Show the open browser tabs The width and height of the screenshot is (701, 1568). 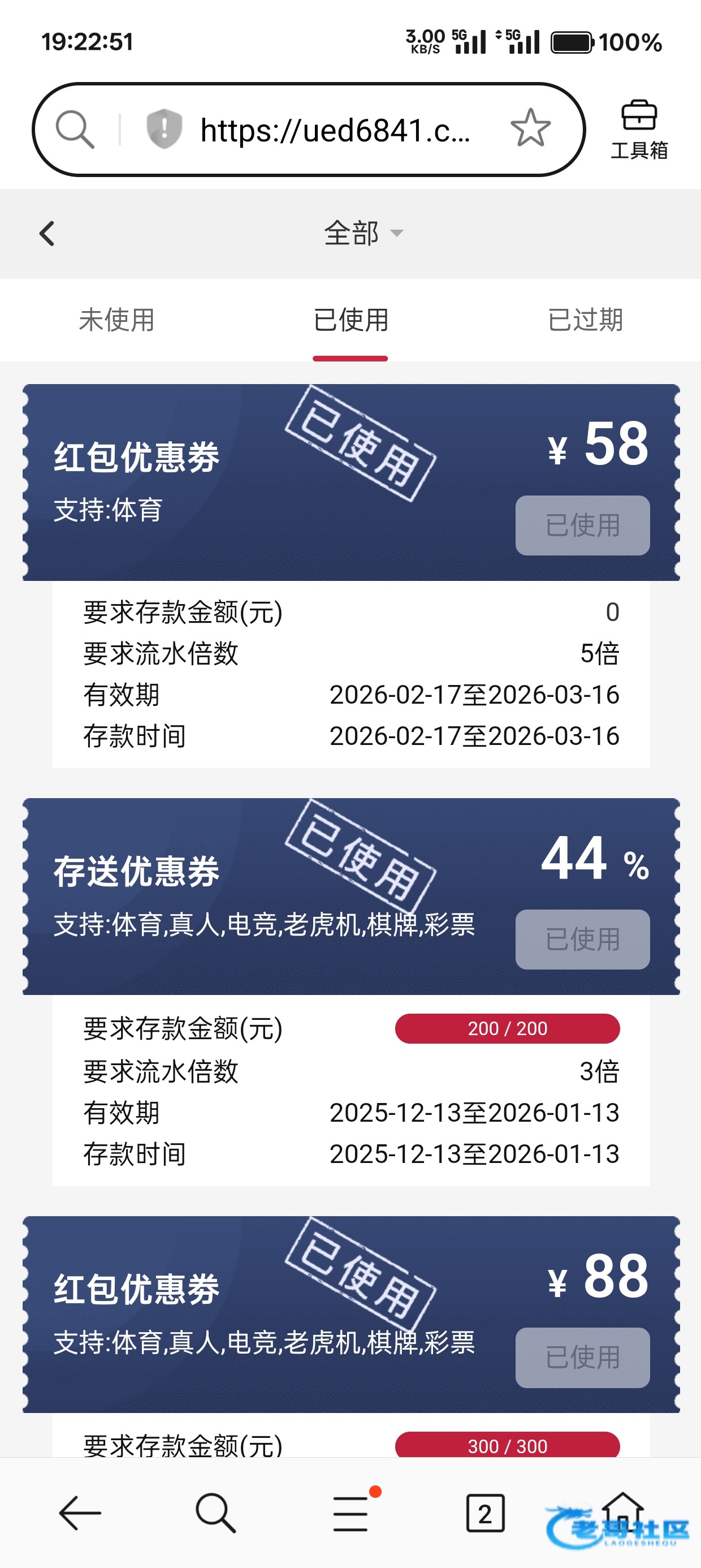[485, 1513]
